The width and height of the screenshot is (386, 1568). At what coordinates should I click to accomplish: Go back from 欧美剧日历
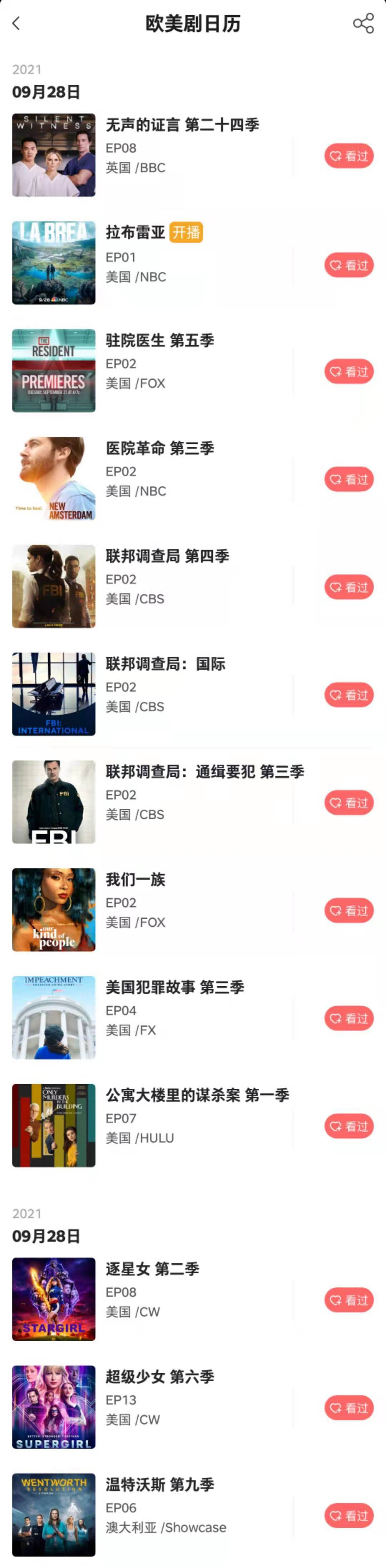(16, 24)
